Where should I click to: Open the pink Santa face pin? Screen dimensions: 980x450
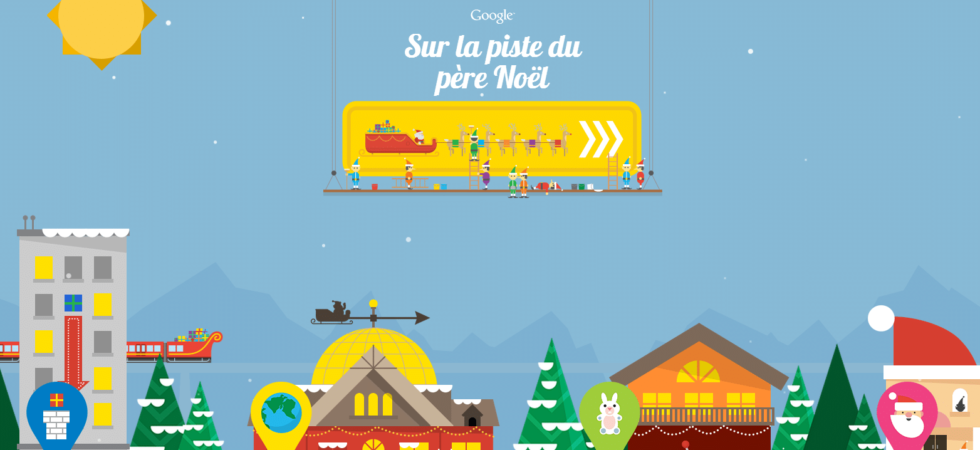[x=907, y=413]
